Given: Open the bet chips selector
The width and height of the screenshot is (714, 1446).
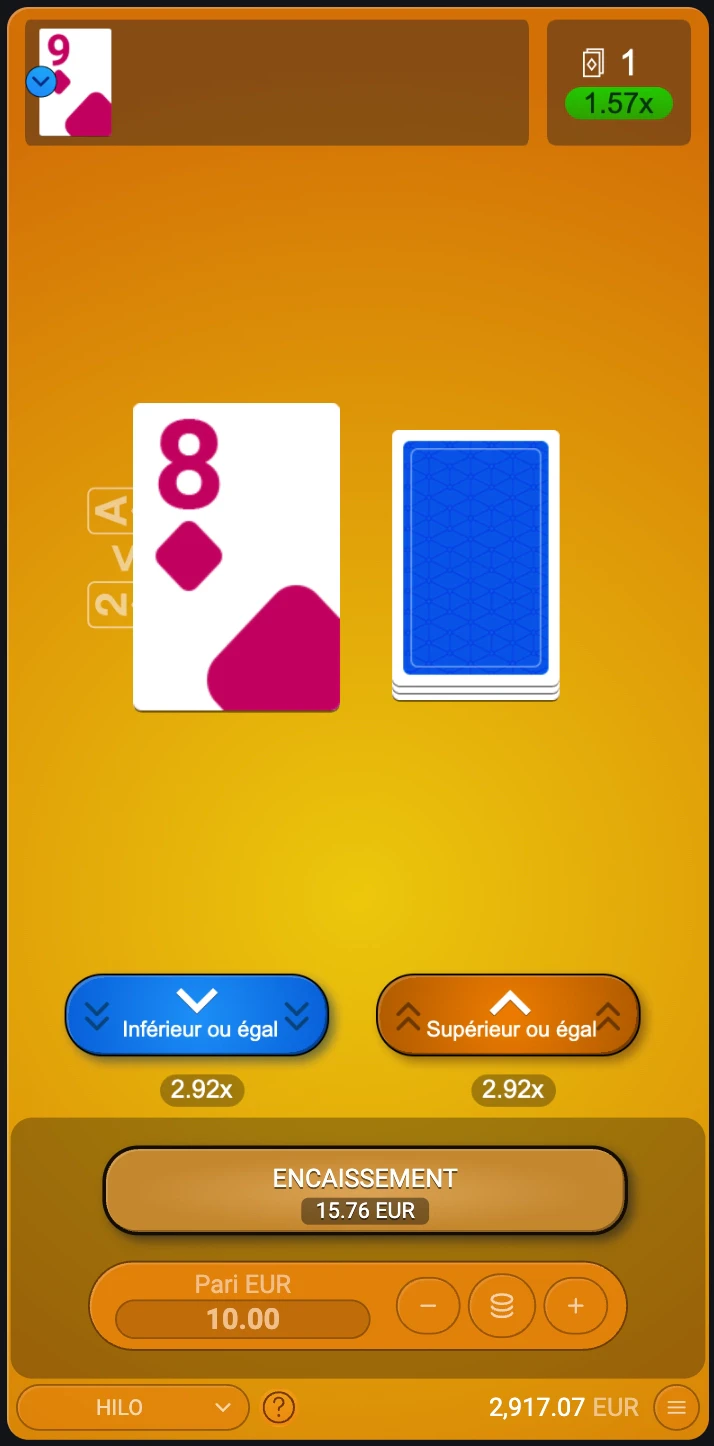Looking at the screenshot, I should [502, 1306].
